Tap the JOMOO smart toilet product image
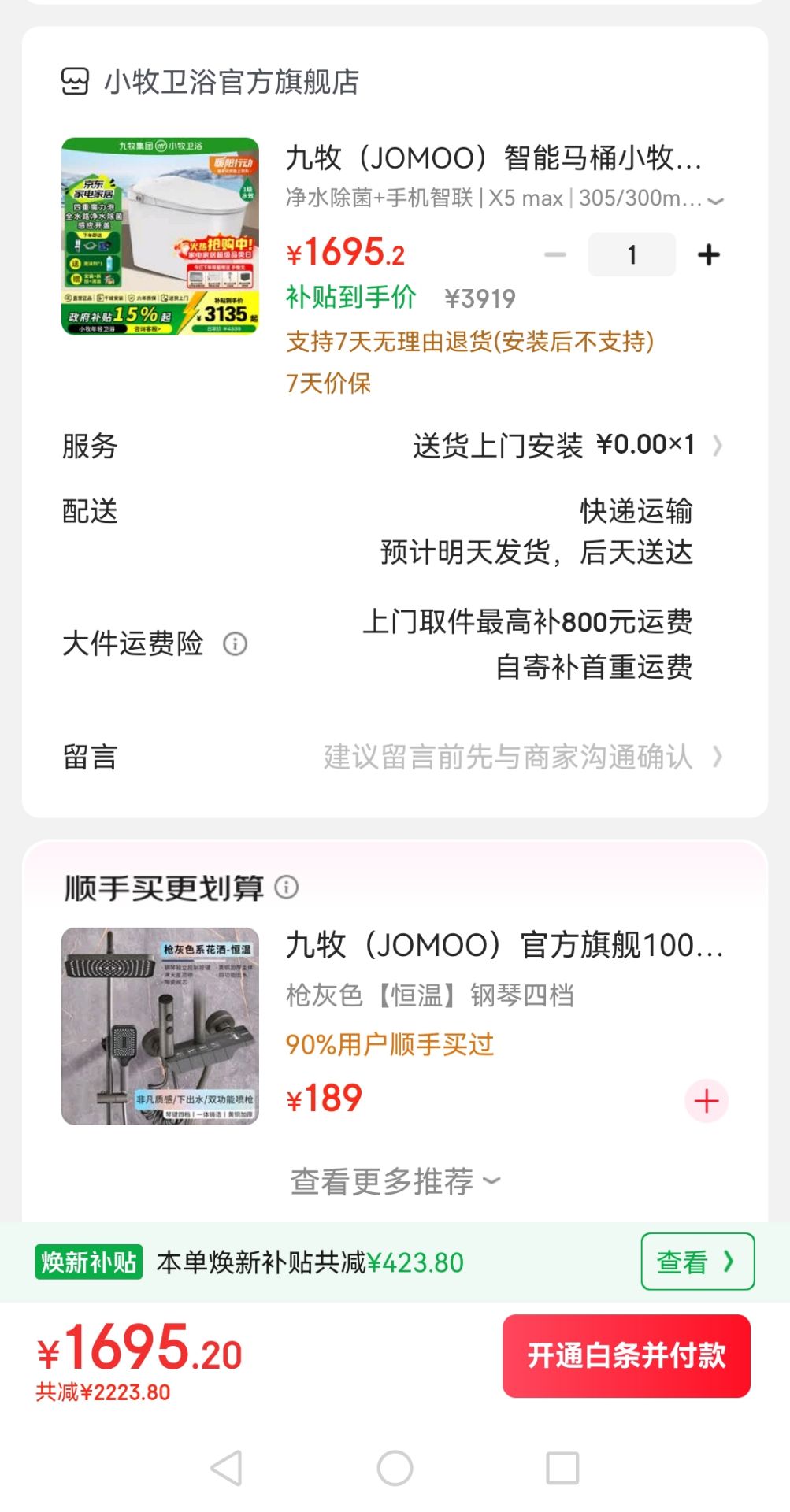 [x=160, y=236]
